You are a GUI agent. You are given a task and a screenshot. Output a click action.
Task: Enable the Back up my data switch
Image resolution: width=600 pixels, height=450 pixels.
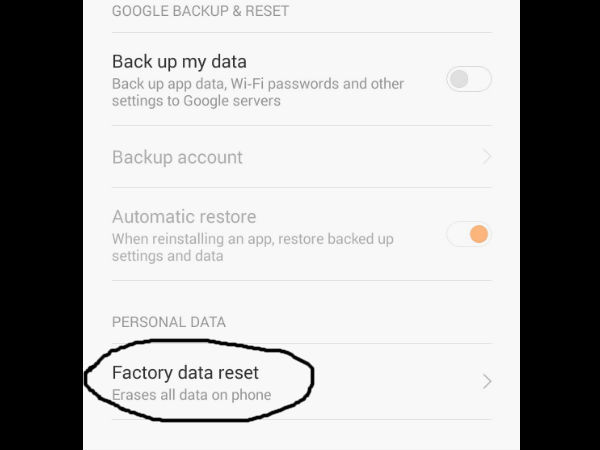468,80
